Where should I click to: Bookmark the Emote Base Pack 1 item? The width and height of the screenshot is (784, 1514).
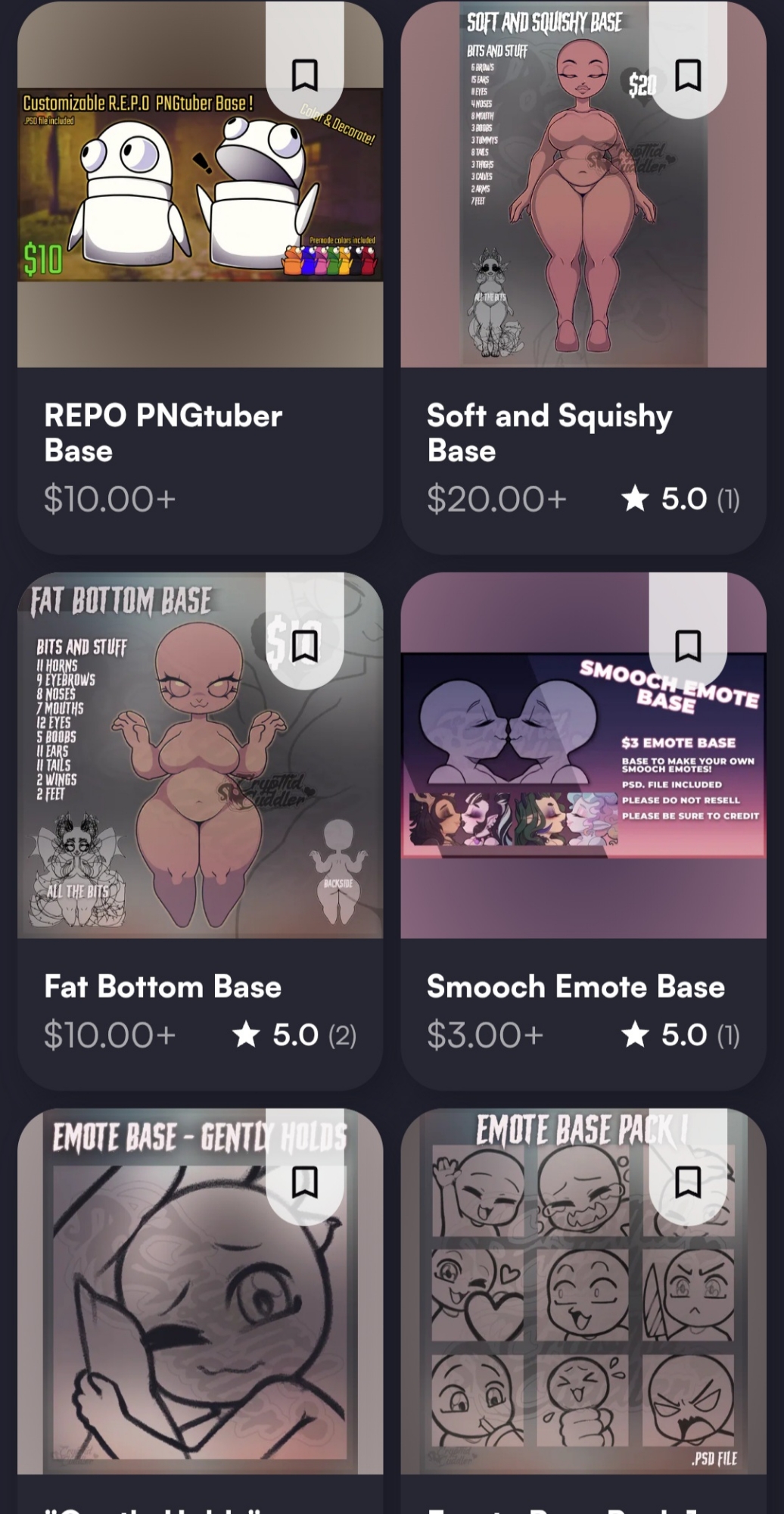point(687,1182)
